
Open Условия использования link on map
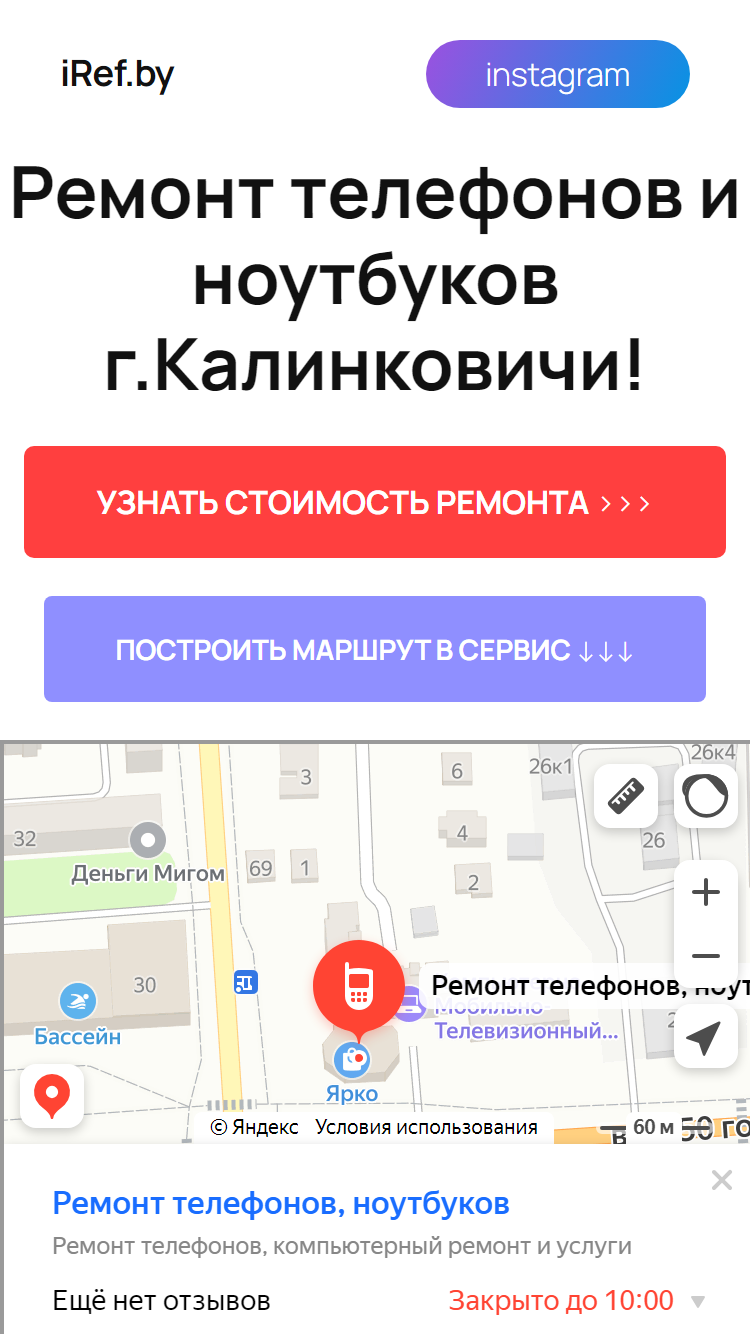[x=427, y=1127]
